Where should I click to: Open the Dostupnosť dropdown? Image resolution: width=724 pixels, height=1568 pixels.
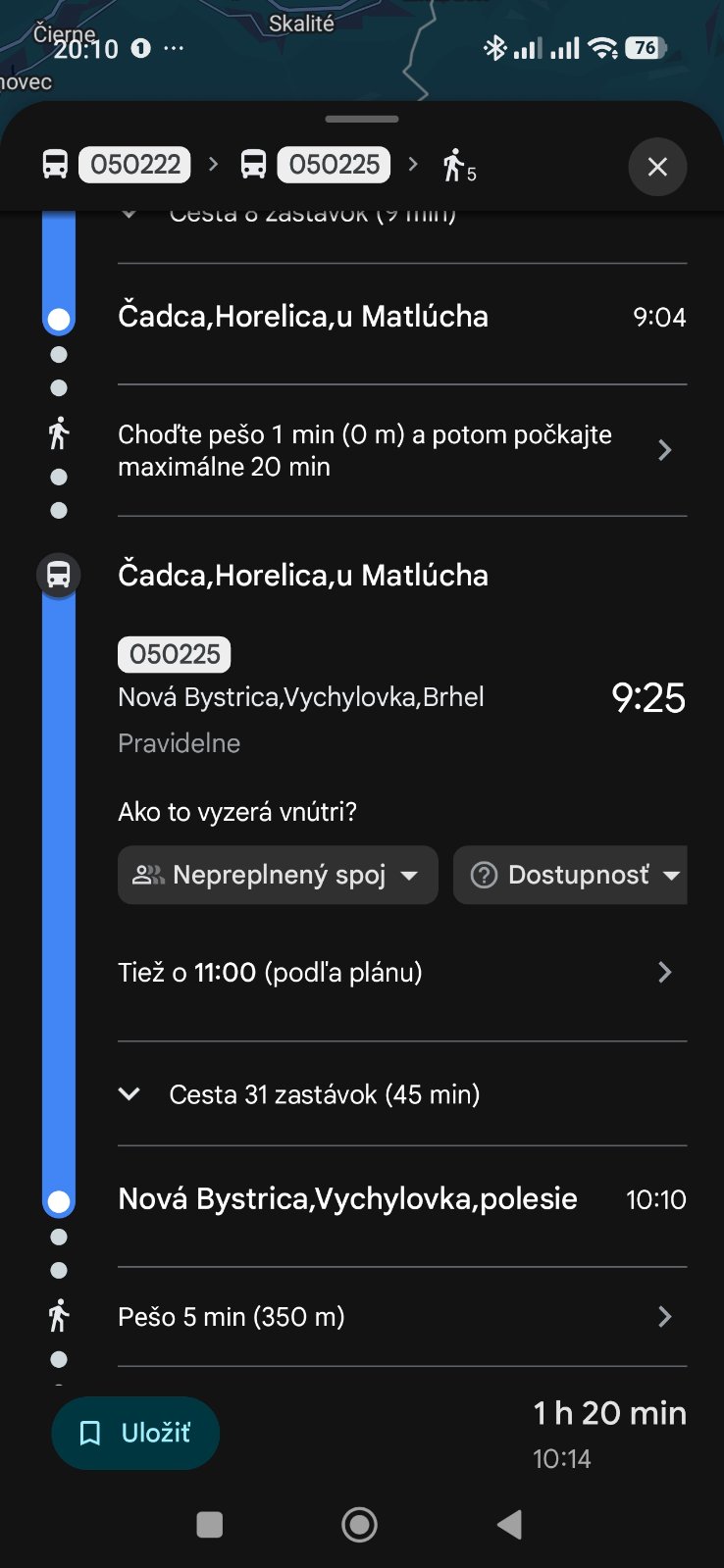point(572,875)
